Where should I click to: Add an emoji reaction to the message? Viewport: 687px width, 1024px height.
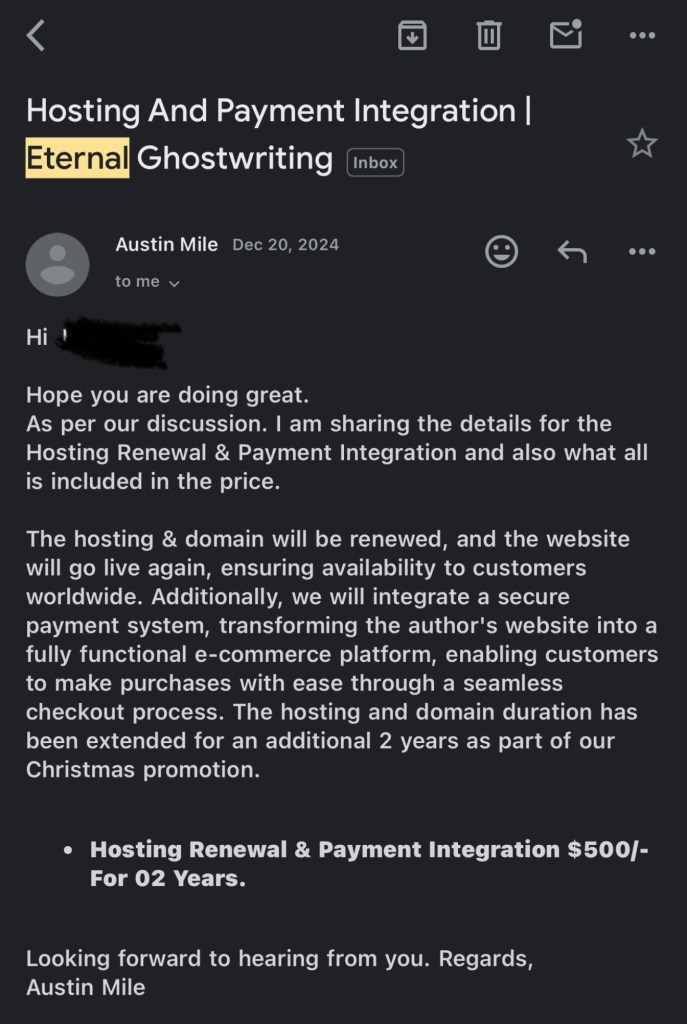click(501, 251)
